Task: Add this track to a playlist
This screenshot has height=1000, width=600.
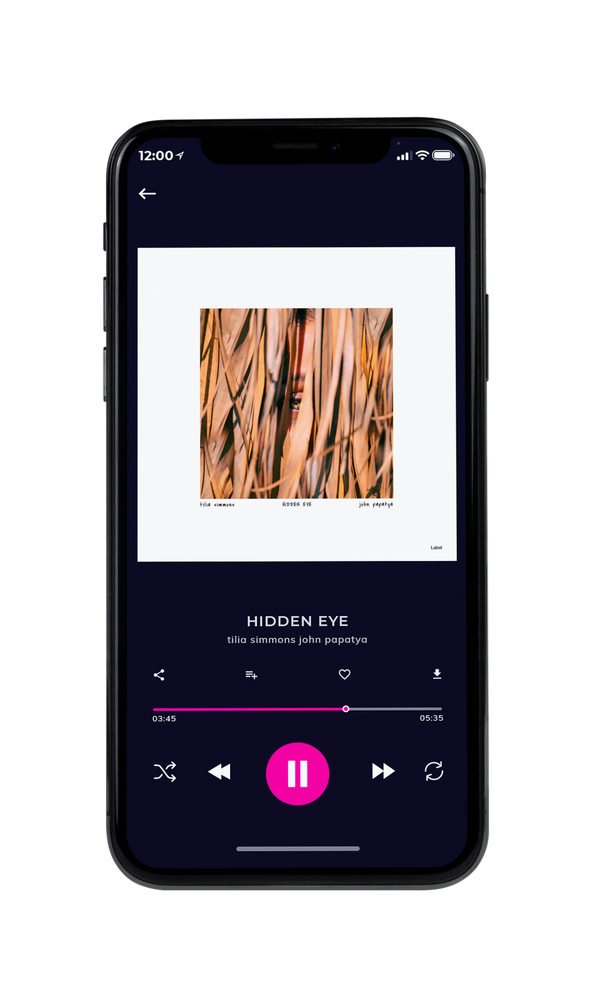Action: pos(251,675)
